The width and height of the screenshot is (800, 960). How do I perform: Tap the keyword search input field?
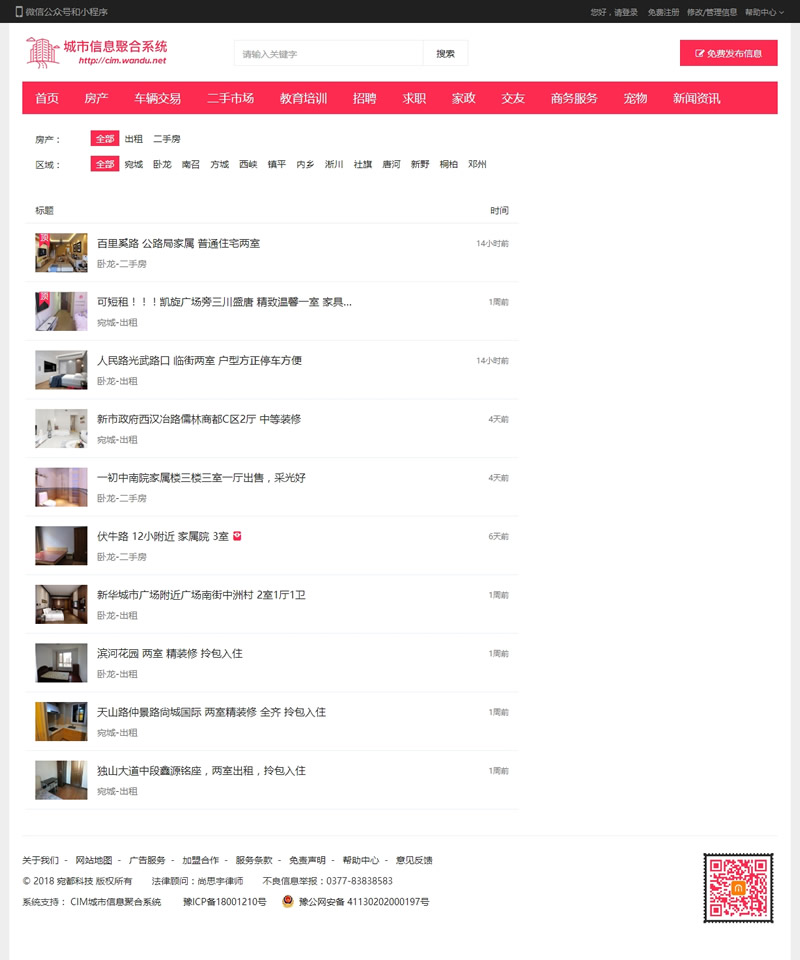click(x=328, y=53)
